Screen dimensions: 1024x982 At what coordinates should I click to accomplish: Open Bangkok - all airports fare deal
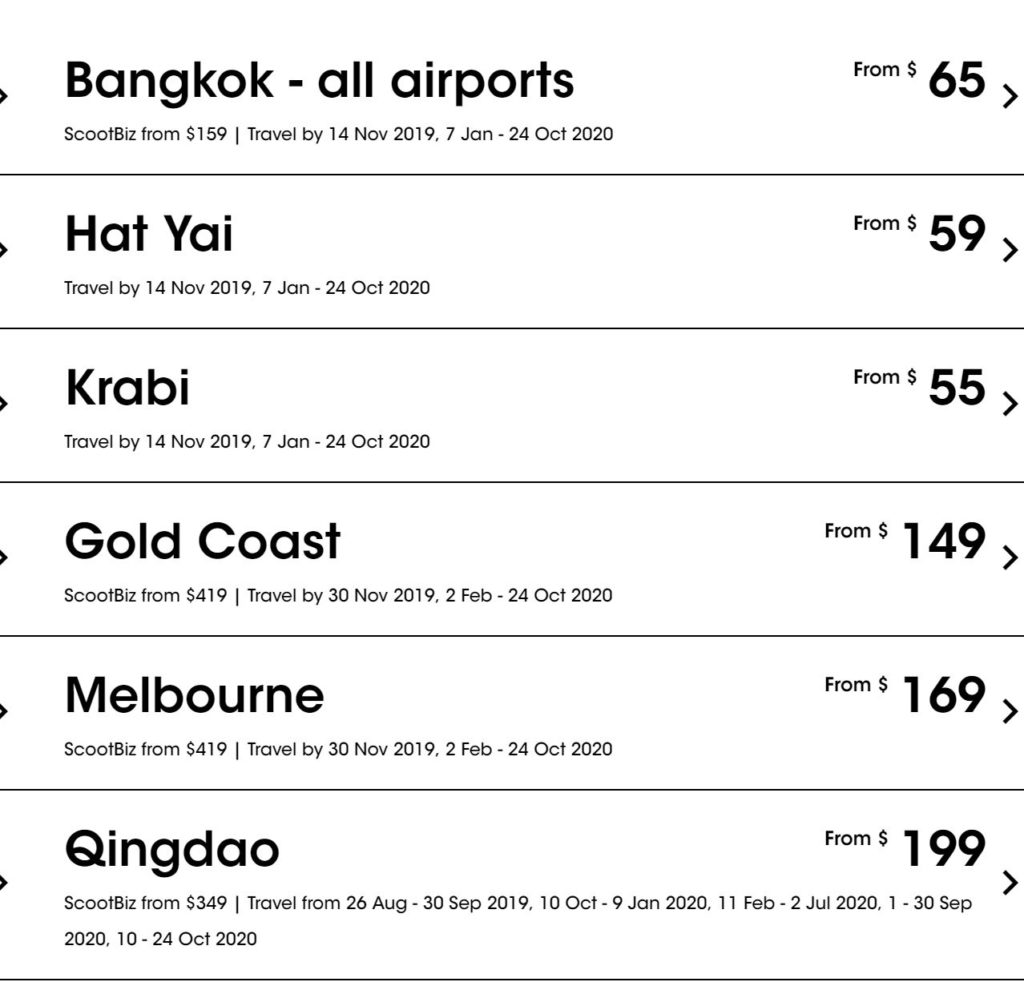coord(319,82)
